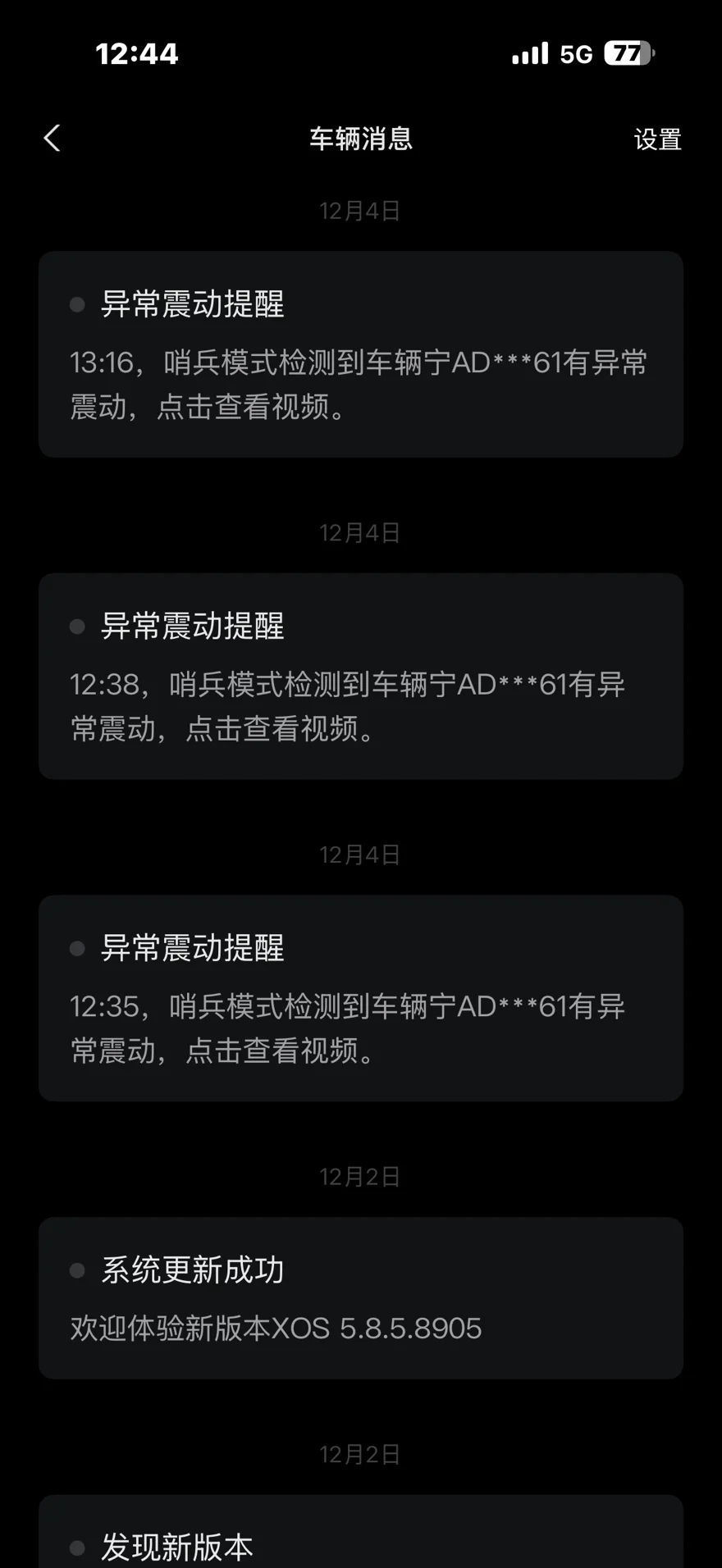View the 12:38 异常震动提醒 message
The height and width of the screenshot is (1568, 722).
click(361, 677)
